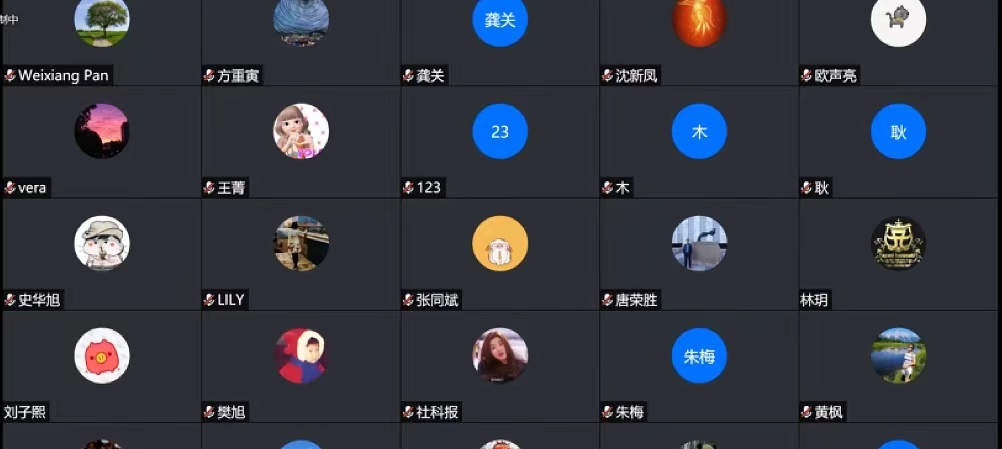Select the LILY participant tile
The width and height of the screenshot is (1002, 449).
[x=301, y=252]
